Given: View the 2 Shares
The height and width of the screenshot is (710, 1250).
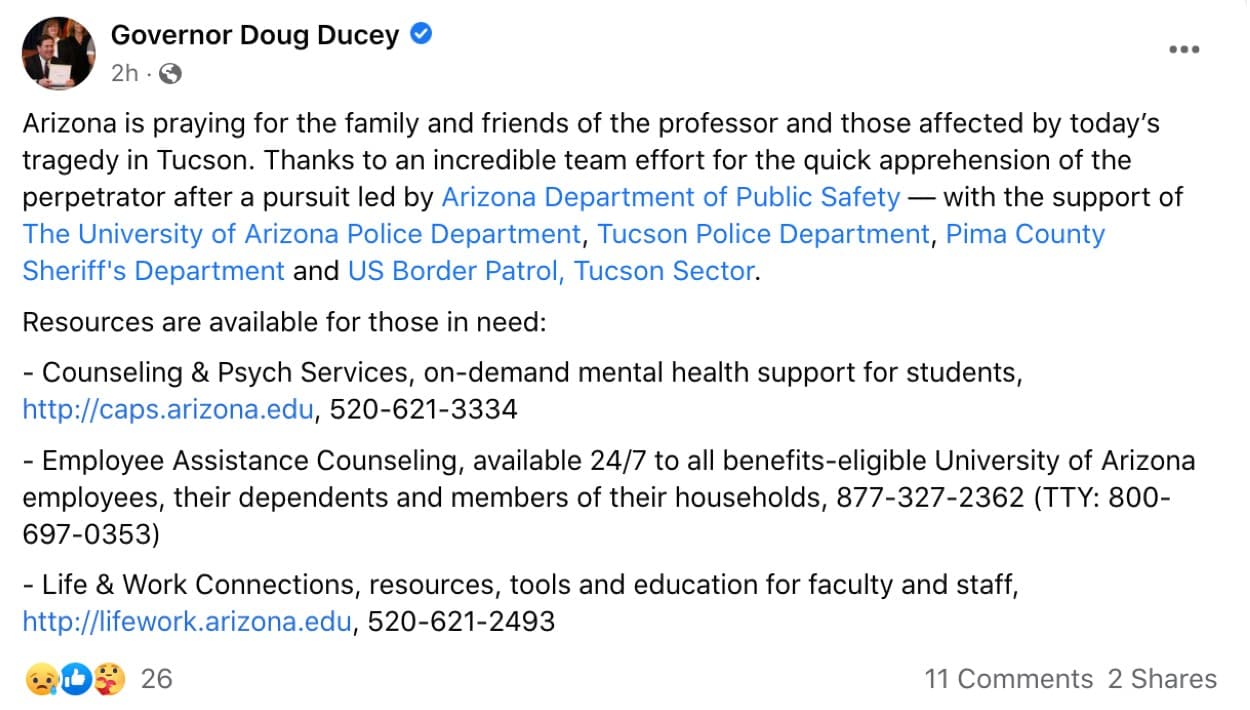Looking at the screenshot, I should [x=1162, y=680].
